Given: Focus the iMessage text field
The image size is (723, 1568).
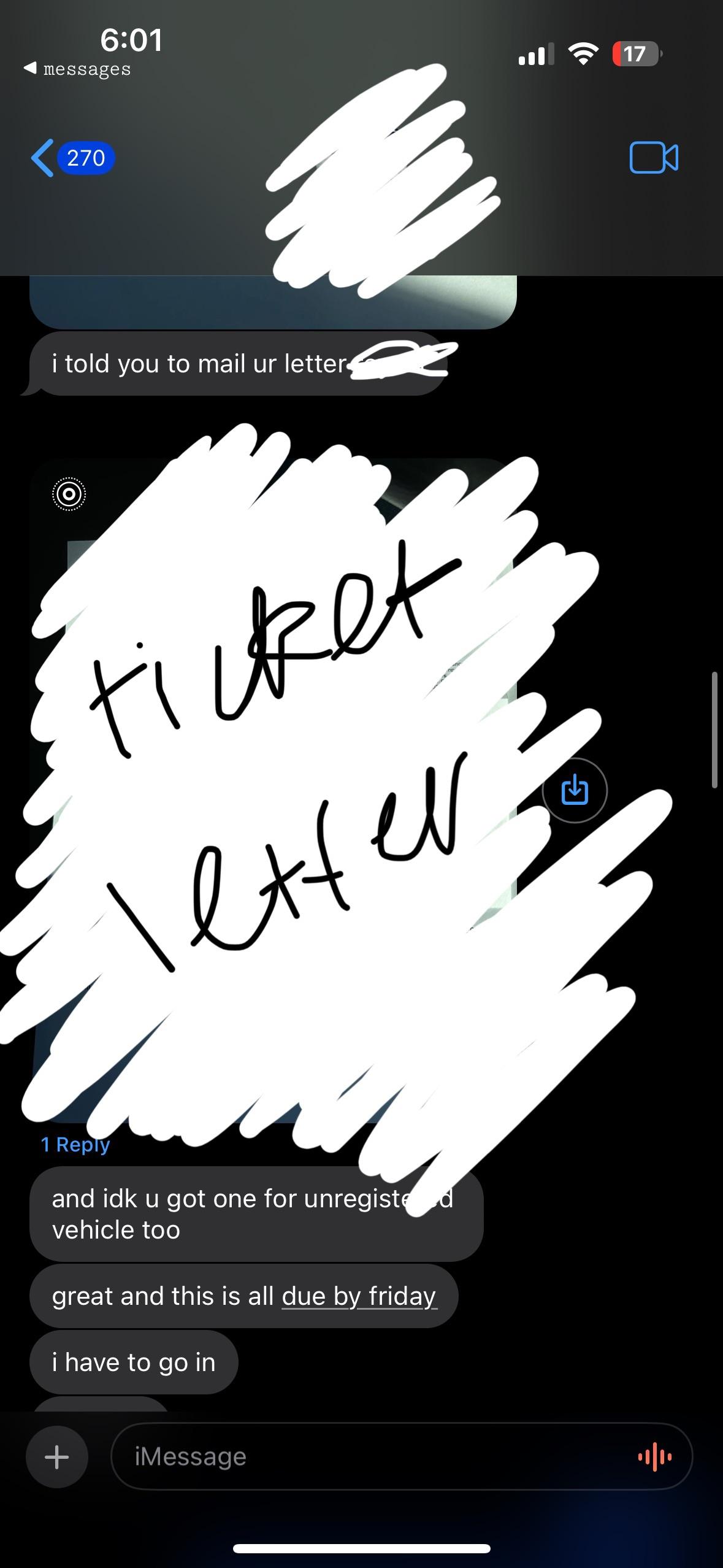Looking at the screenshot, I should [x=368, y=1457].
